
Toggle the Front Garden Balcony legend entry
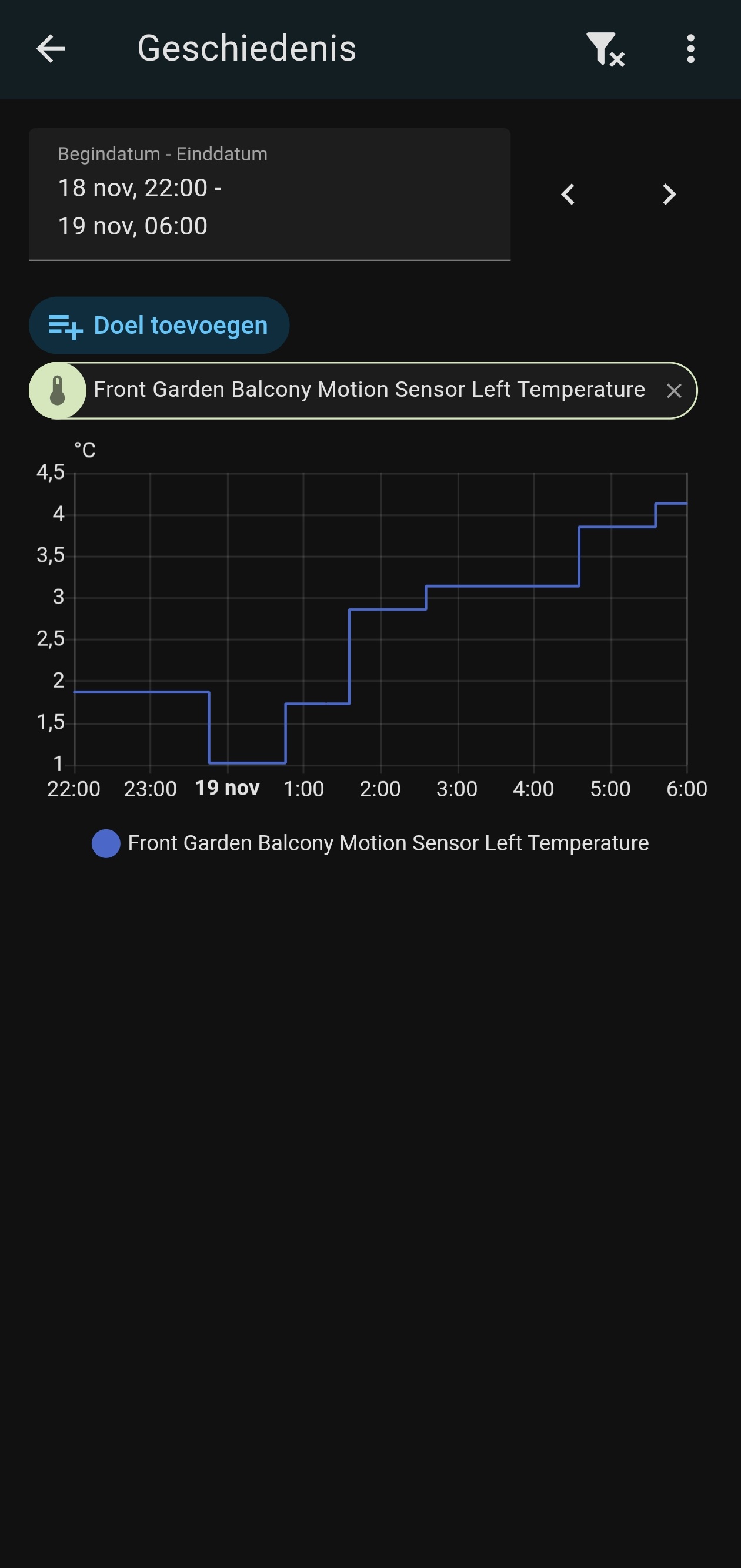[x=369, y=844]
